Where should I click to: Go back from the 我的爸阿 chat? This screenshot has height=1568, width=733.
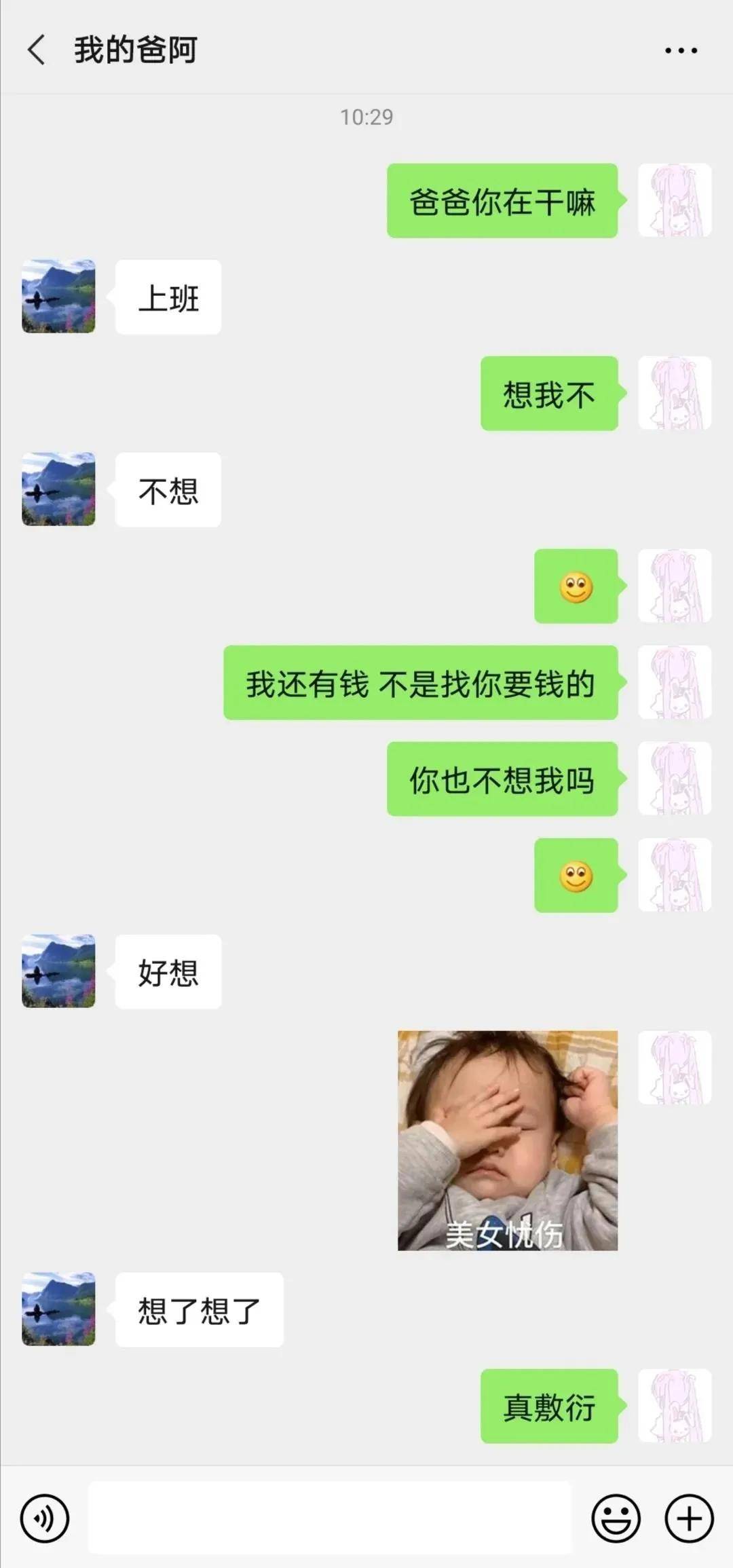click(37, 50)
